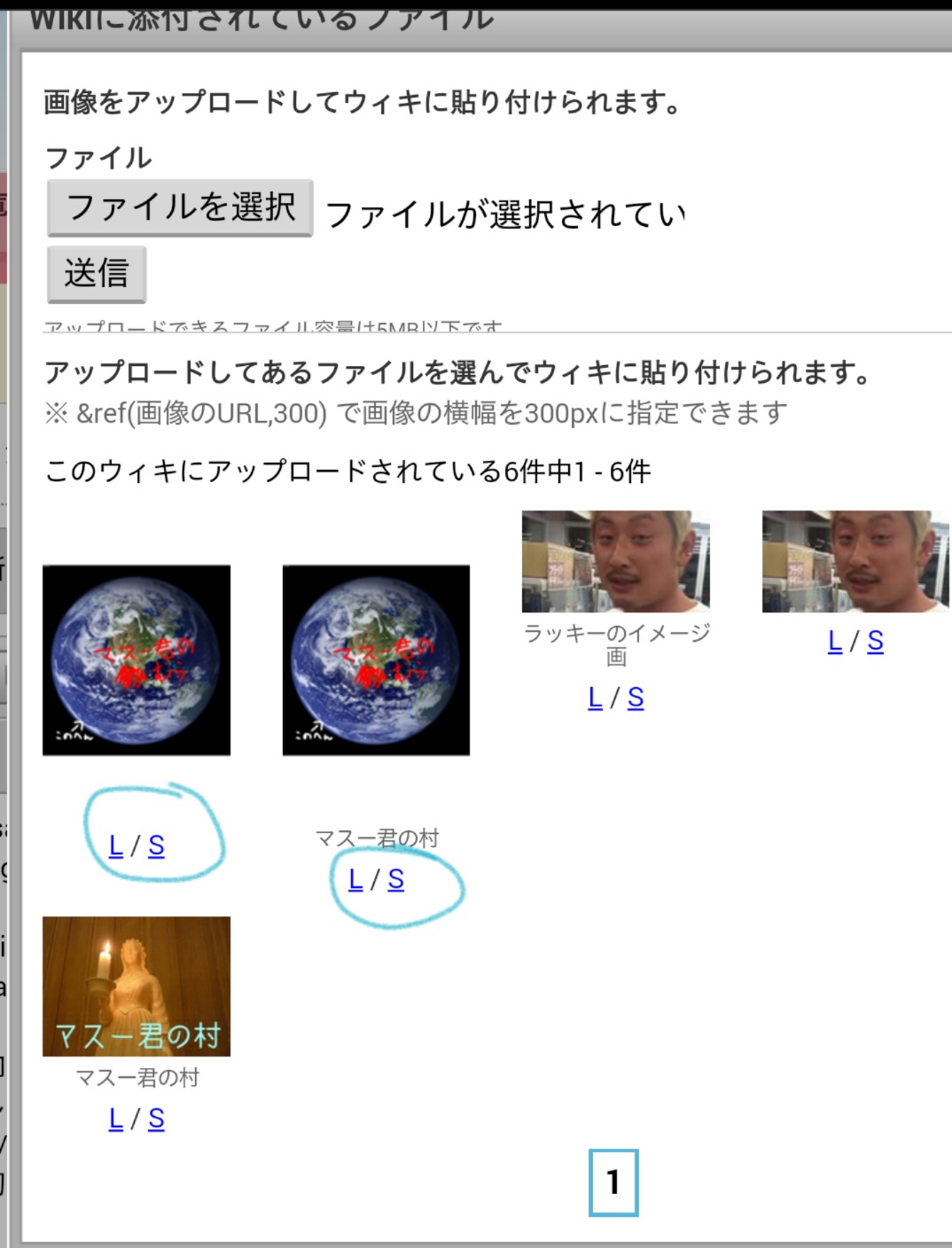Tap the ファイルを選択 file chooser button
The width and height of the screenshot is (952, 1248).
[180, 208]
